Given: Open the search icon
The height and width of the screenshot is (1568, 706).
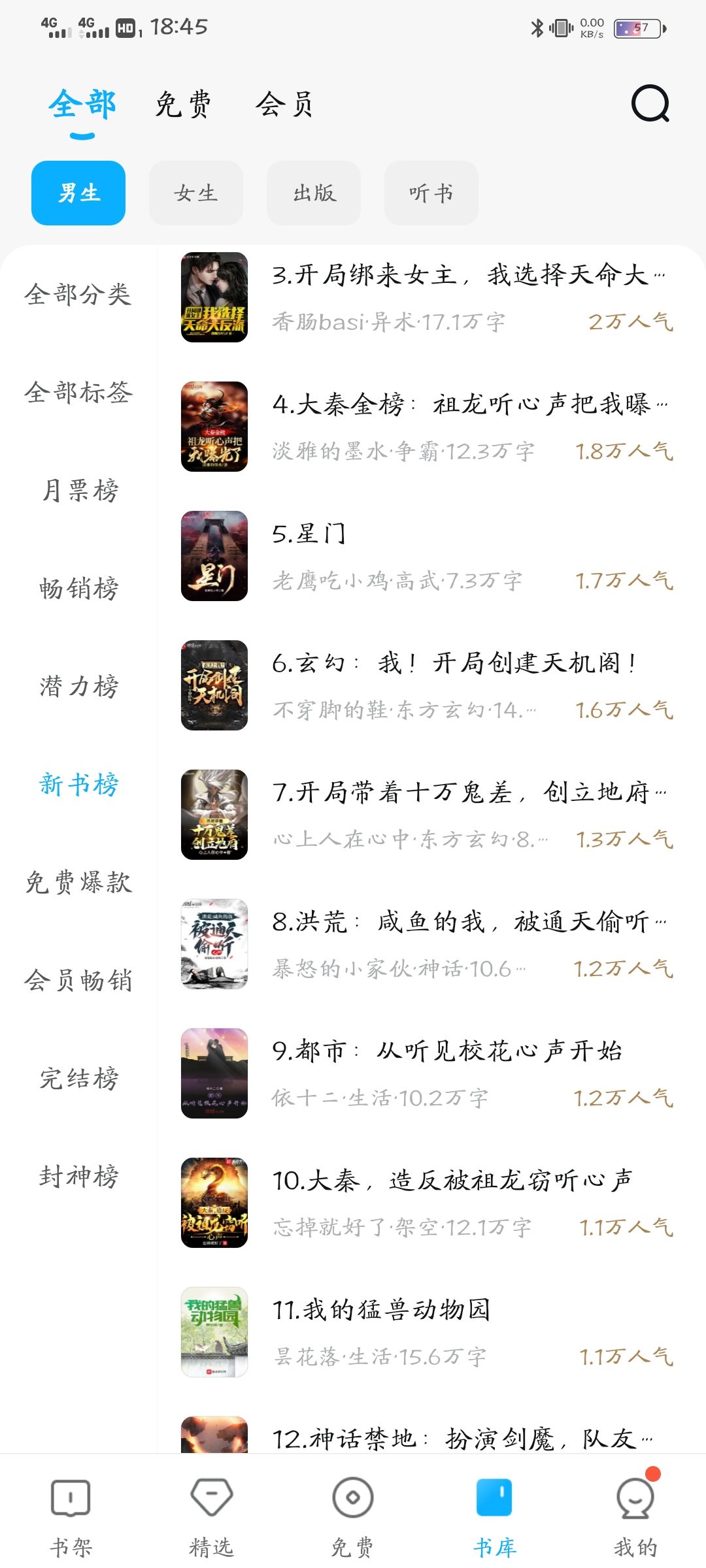Looking at the screenshot, I should click(x=650, y=103).
